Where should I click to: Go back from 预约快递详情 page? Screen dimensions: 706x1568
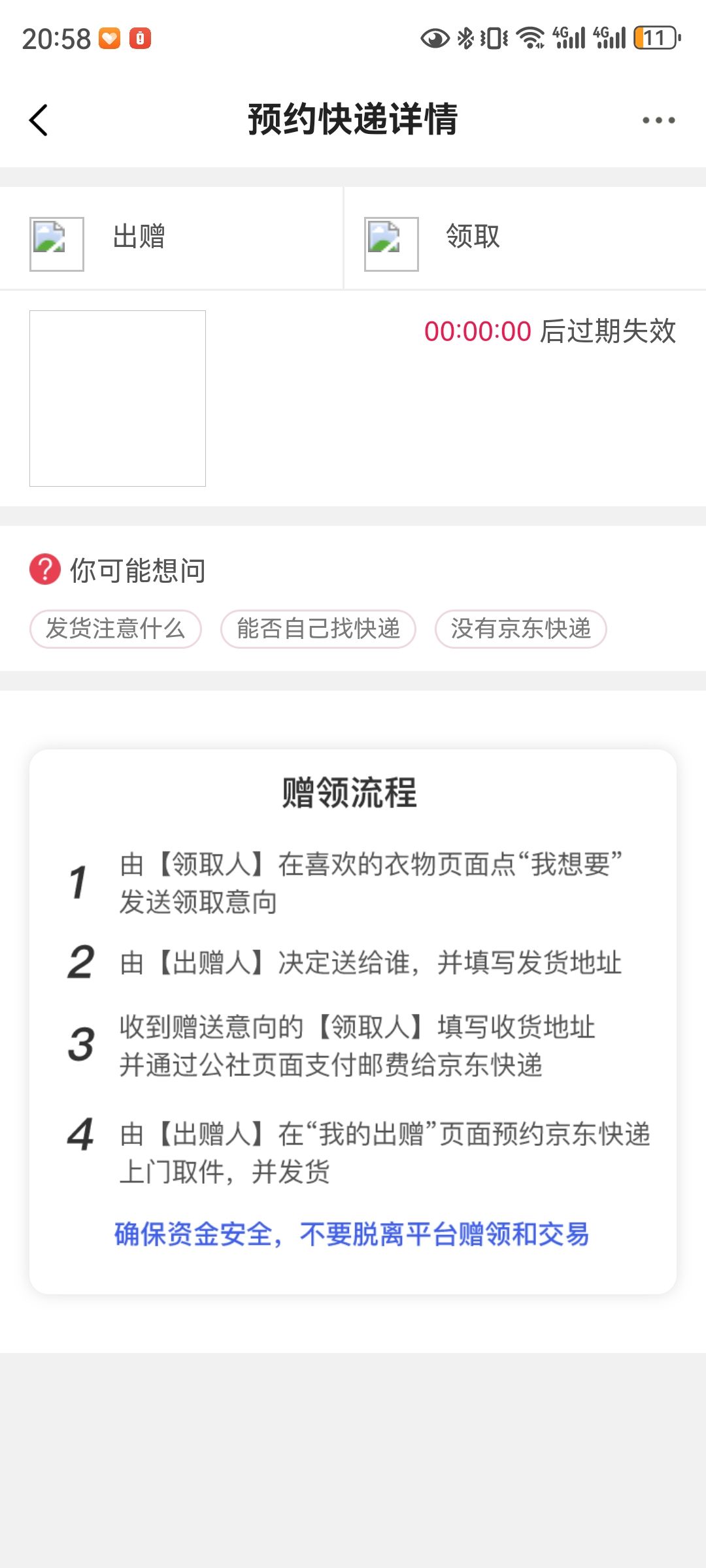click(39, 120)
